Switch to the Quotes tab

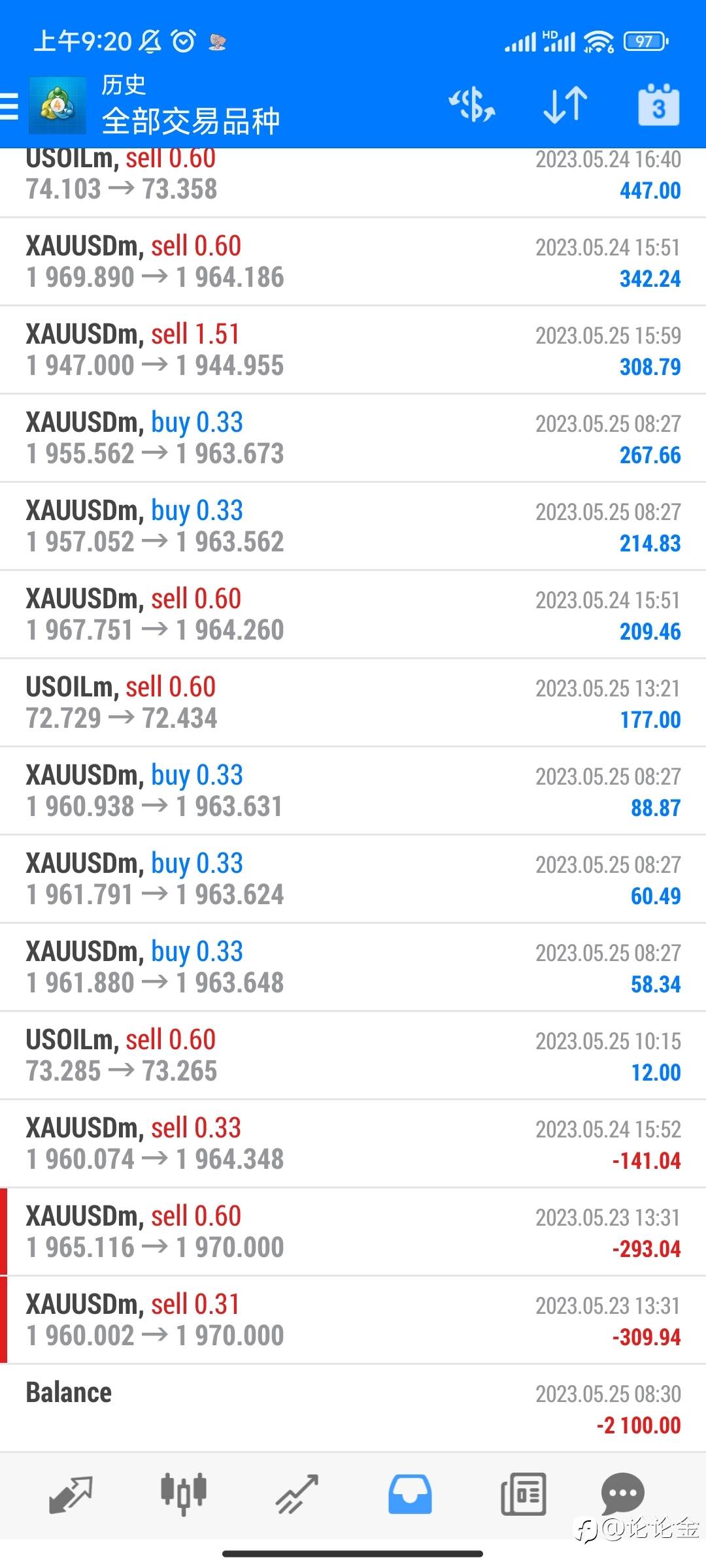pyautogui.click(x=71, y=1494)
